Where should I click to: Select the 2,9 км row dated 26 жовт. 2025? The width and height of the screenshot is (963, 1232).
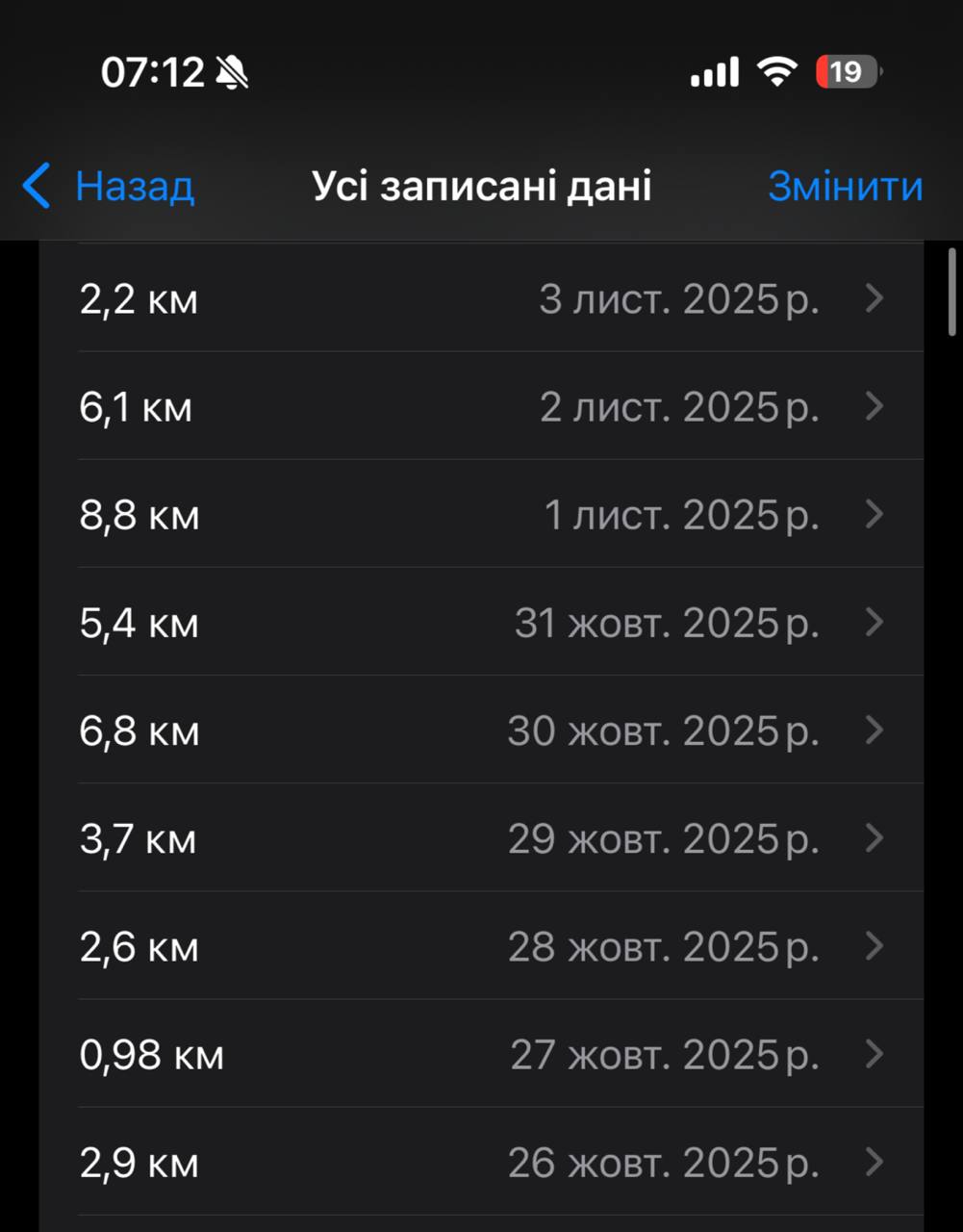click(481, 1162)
